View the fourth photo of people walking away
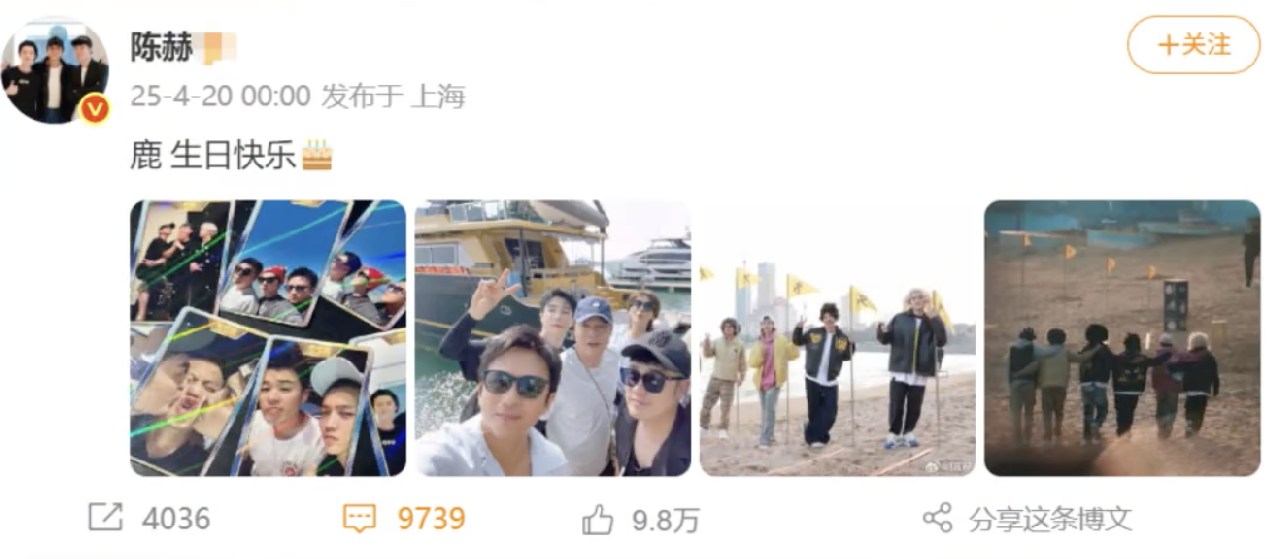Image resolution: width=1280 pixels, height=559 pixels. point(1121,338)
